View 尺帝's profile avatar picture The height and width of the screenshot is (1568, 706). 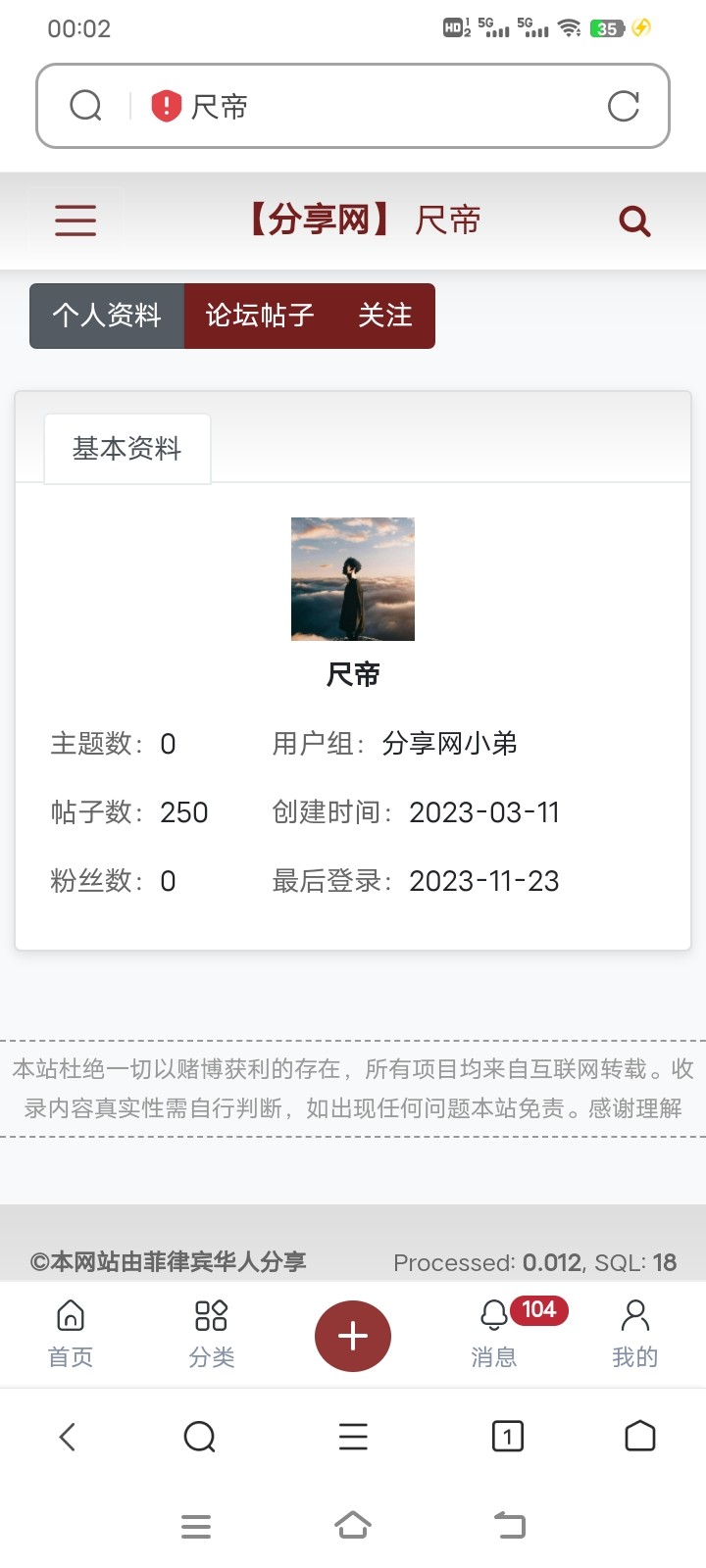352,578
